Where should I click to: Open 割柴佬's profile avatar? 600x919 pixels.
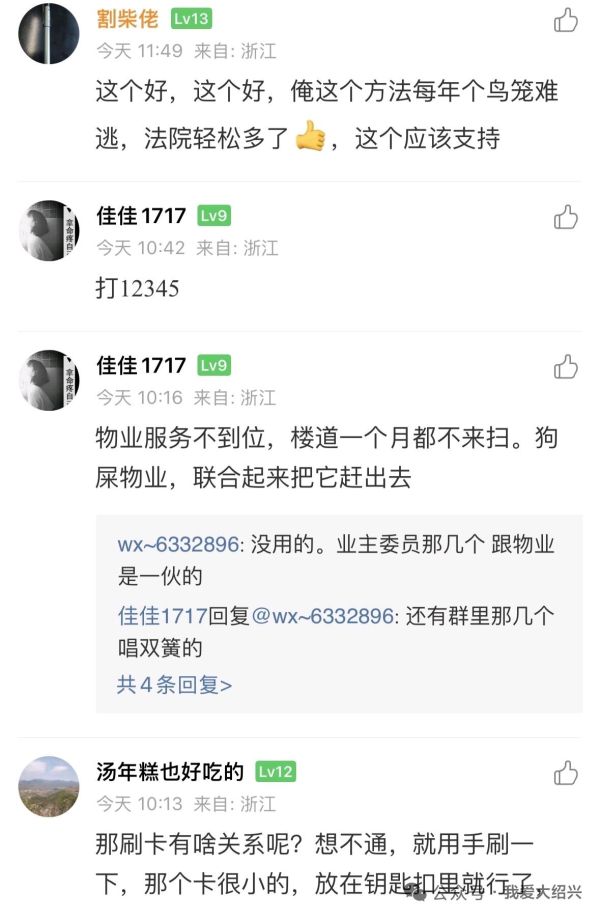(x=49, y=34)
